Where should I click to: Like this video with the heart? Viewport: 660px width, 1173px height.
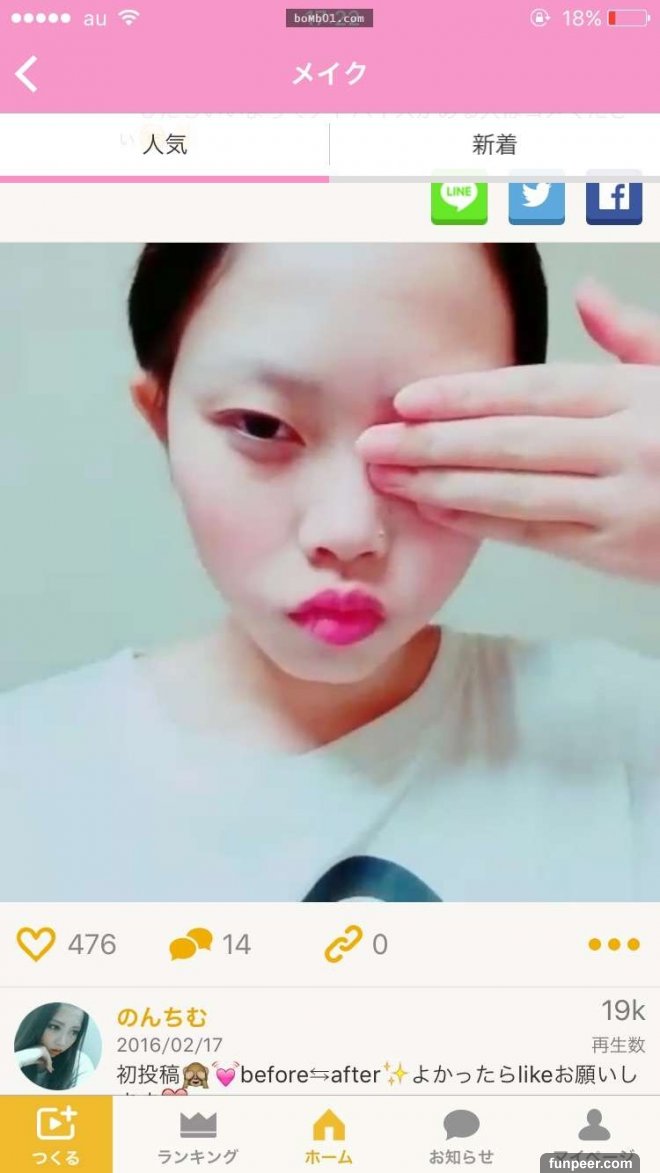[37, 944]
